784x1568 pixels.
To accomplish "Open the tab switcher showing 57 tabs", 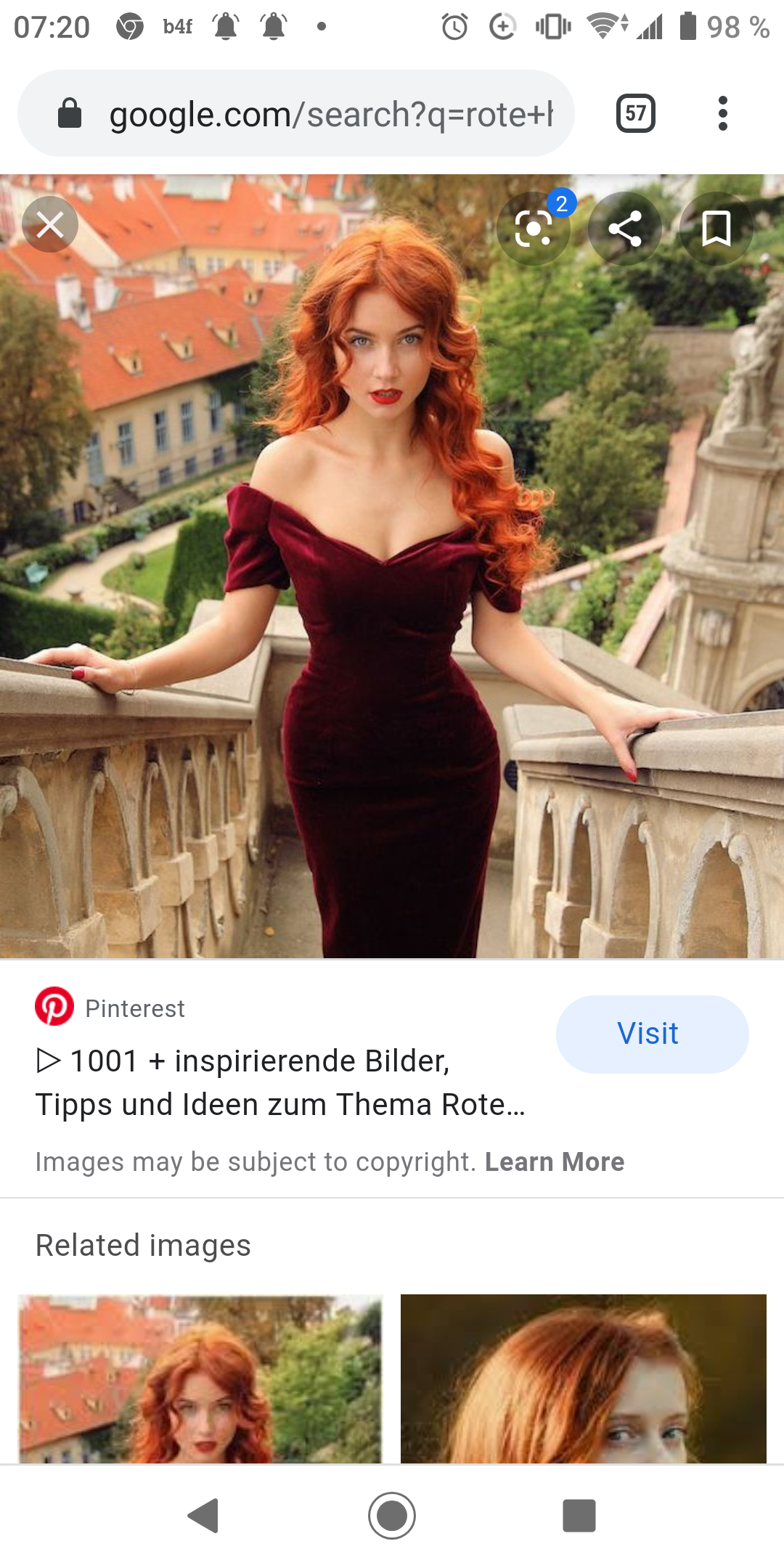I will (x=635, y=114).
